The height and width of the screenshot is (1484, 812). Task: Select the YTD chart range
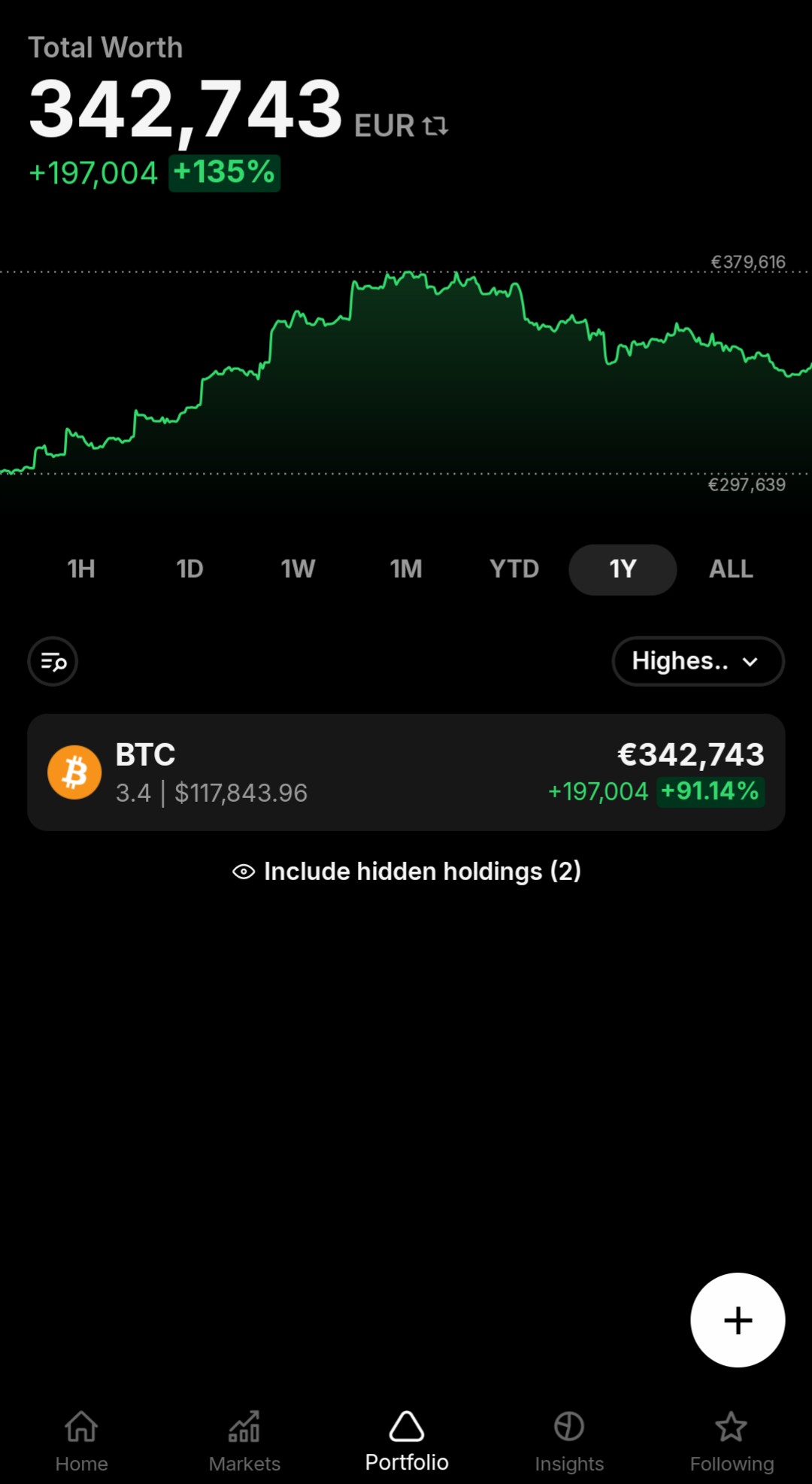514,569
